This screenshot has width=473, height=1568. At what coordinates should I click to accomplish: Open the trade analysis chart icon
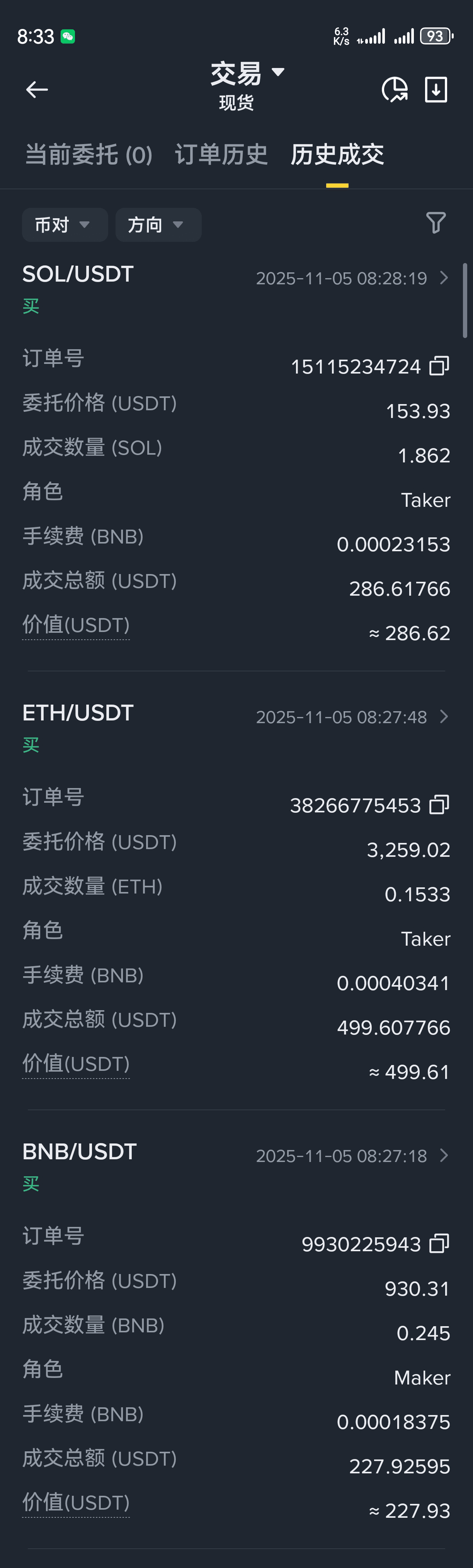(x=395, y=90)
